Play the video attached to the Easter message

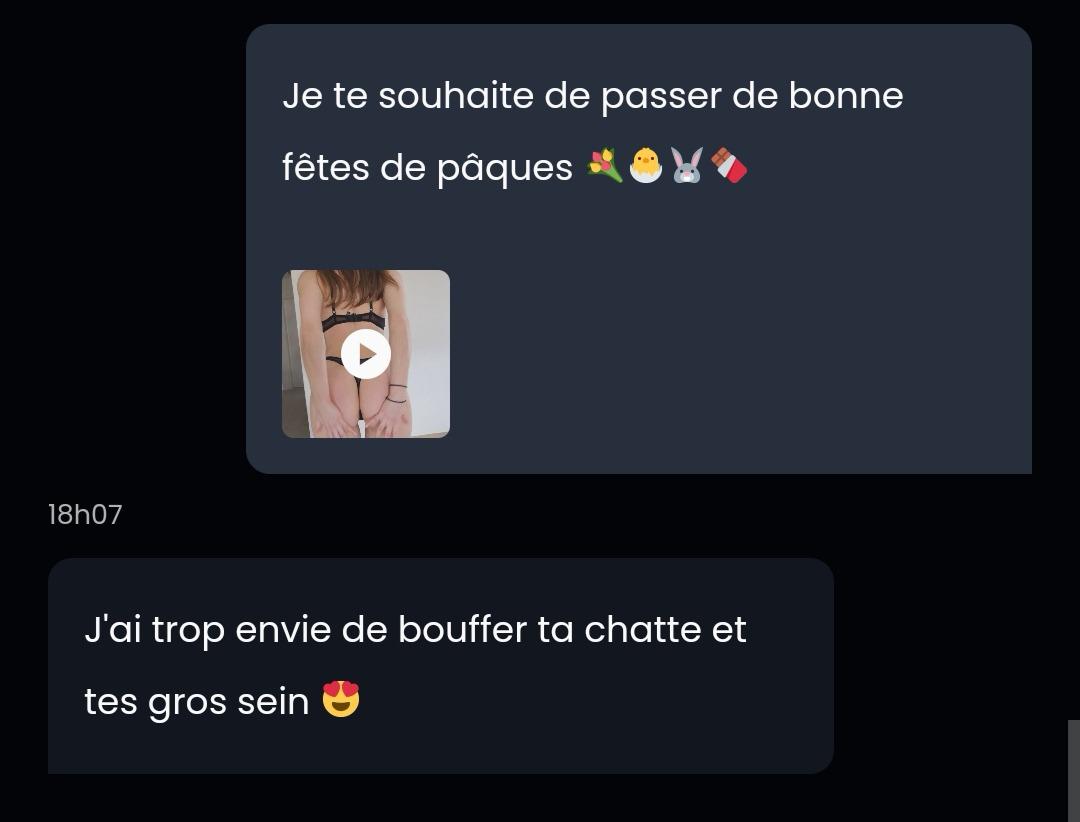(x=366, y=354)
